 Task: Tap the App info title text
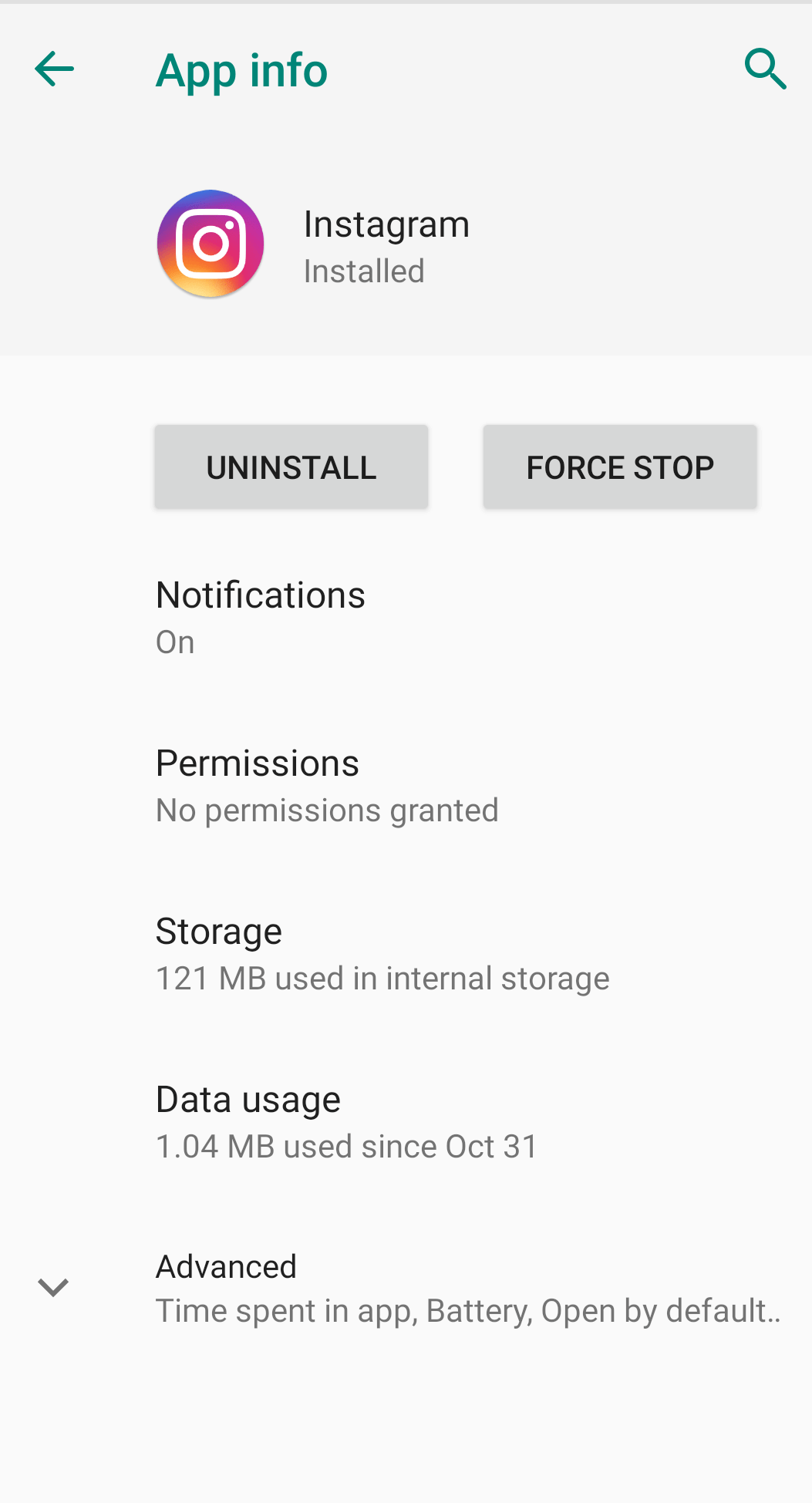coord(241,70)
